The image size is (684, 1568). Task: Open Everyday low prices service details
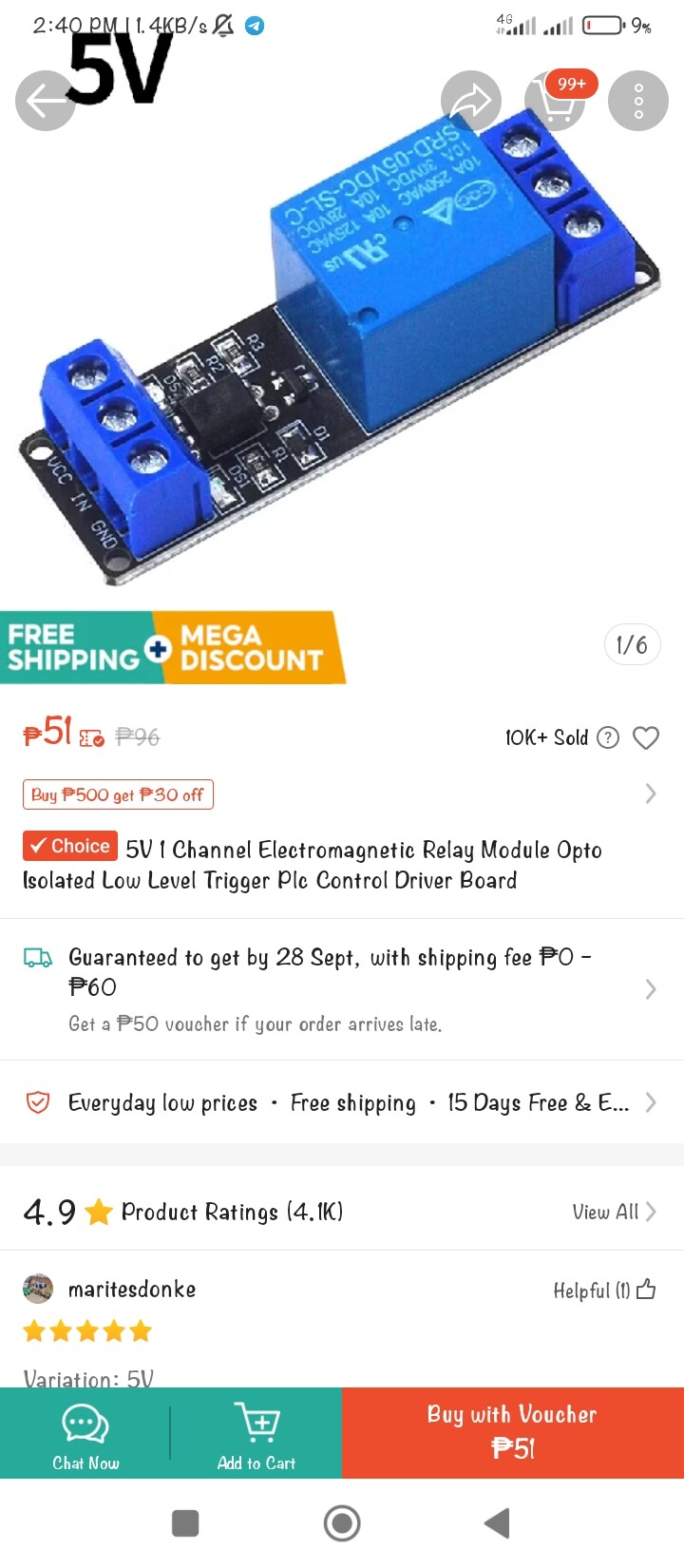point(342,1102)
